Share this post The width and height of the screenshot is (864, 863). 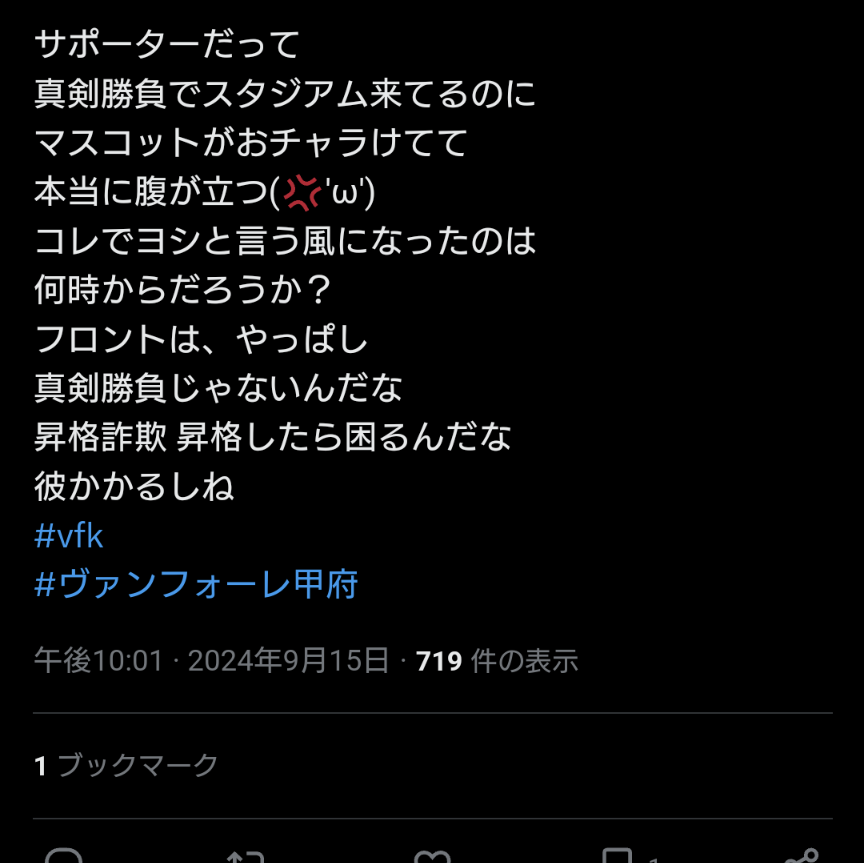pyautogui.click(x=800, y=857)
